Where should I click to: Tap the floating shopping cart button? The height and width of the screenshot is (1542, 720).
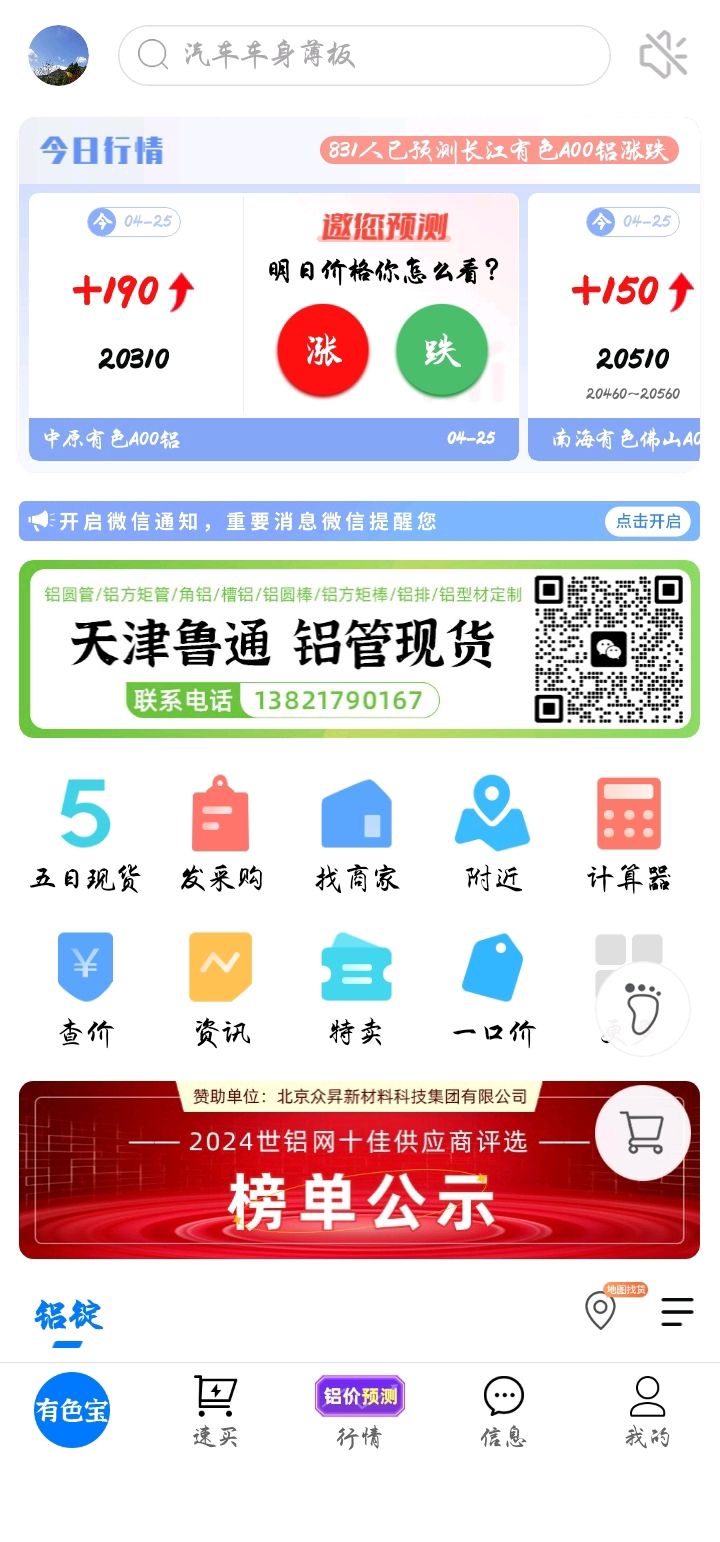643,1133
